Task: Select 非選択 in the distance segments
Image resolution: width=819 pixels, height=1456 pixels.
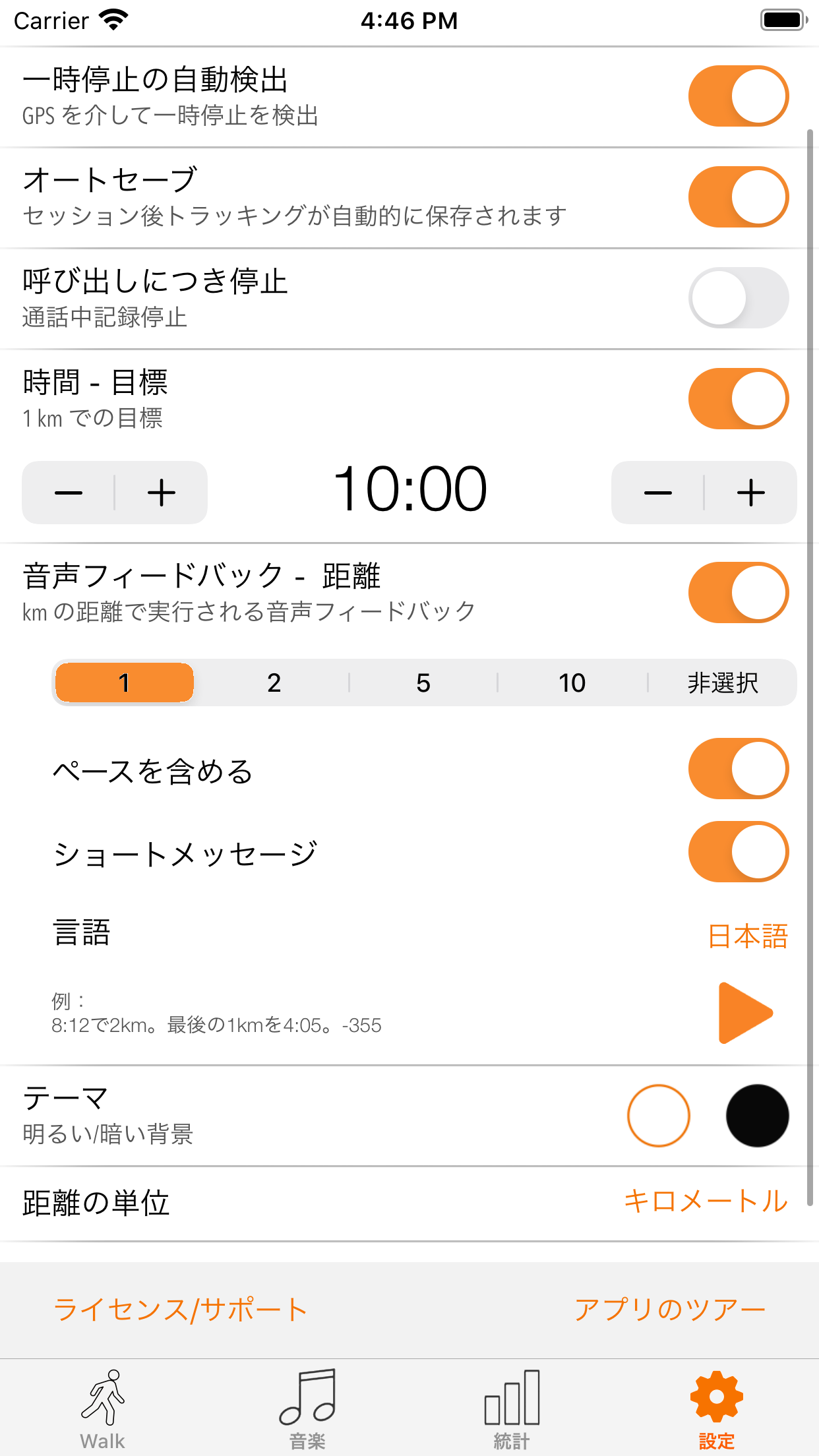Action: point(722,683)
